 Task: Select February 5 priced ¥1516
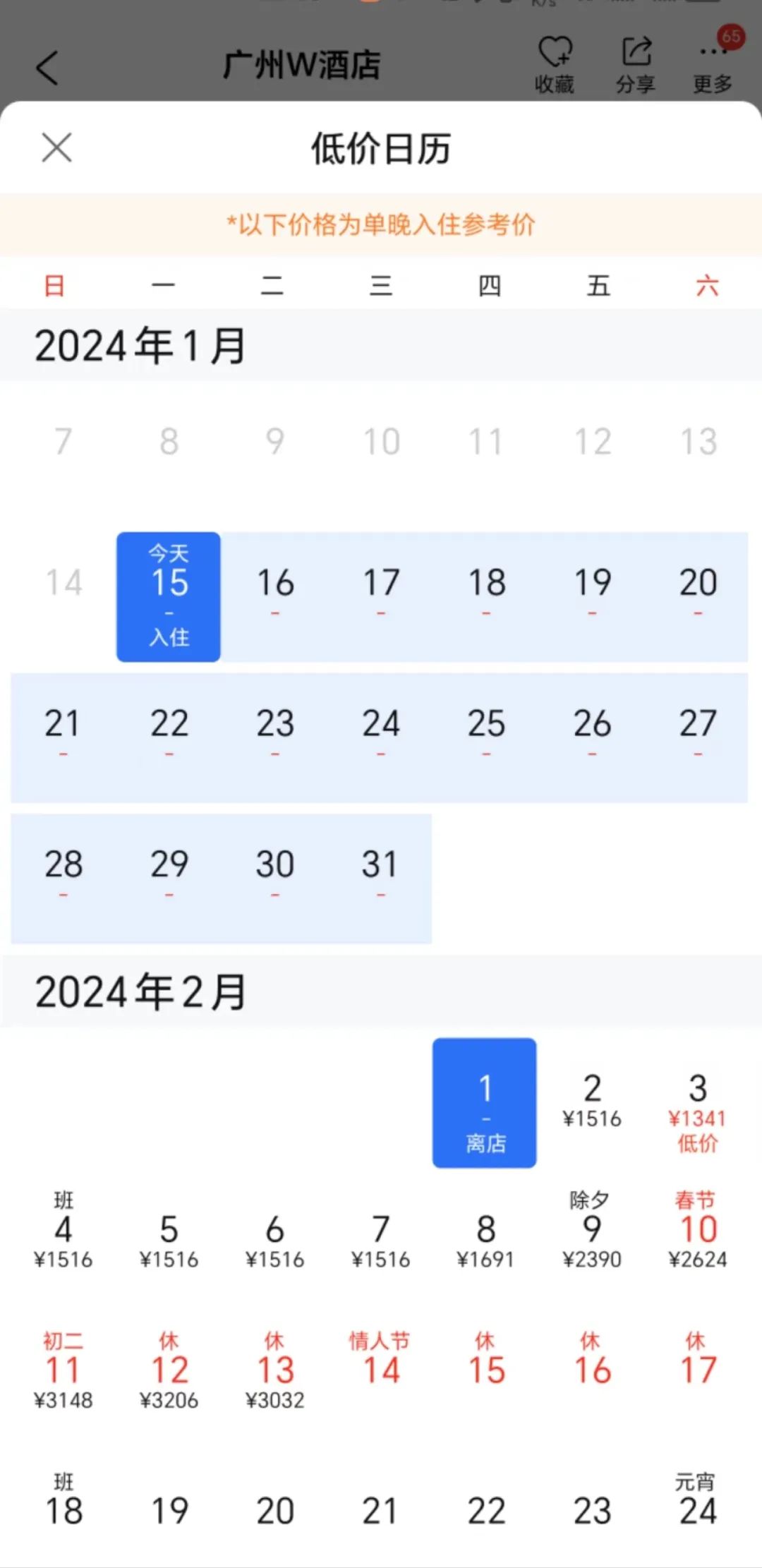coord(169,1240)
